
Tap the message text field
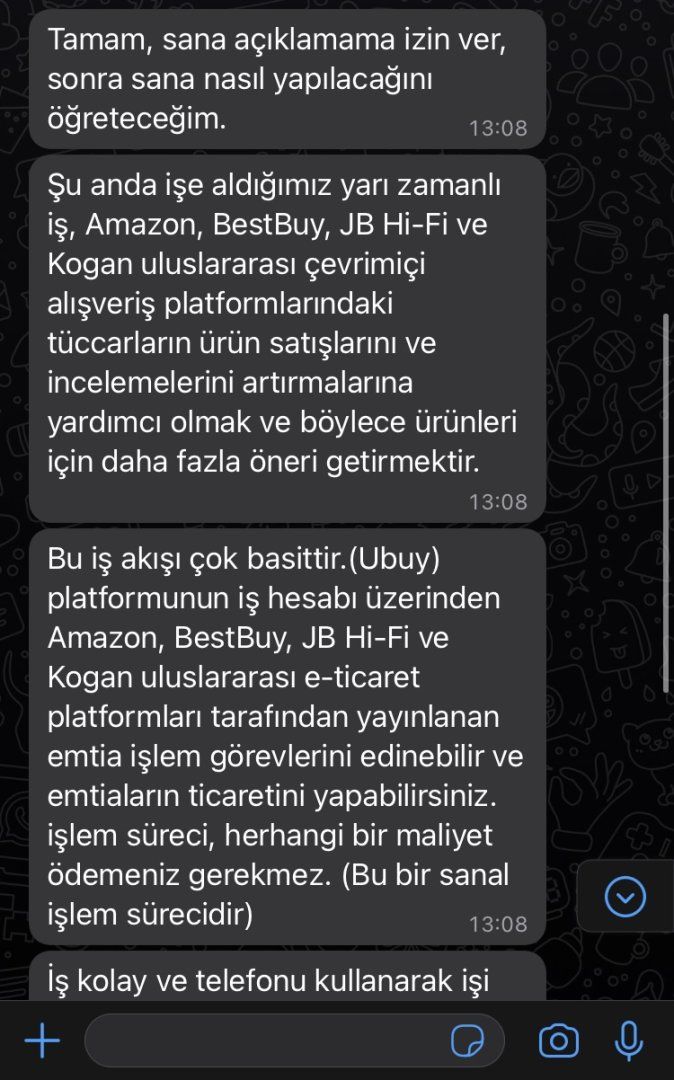(265, 1042)
